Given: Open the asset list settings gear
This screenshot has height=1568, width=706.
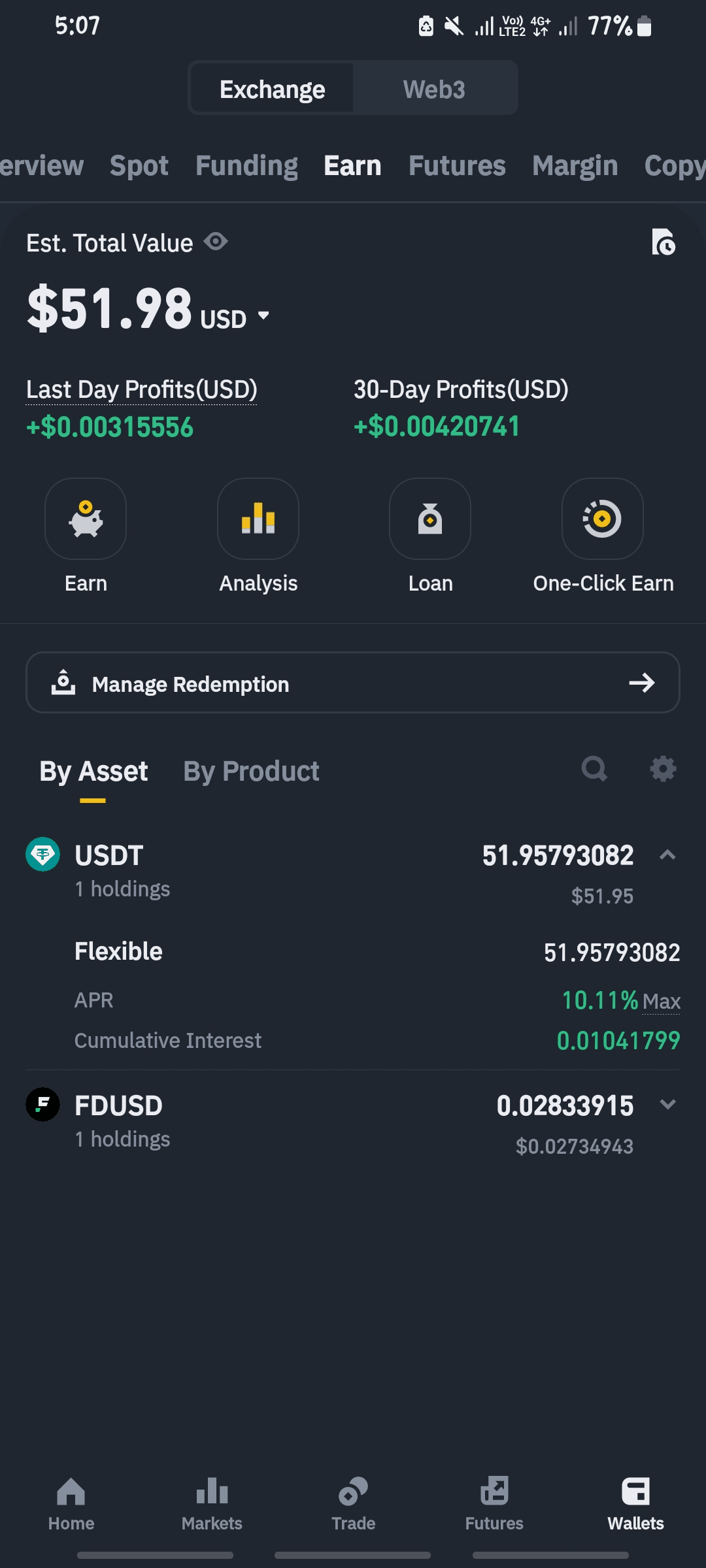Looking at the screenshot, I should (x=663, y=769).
